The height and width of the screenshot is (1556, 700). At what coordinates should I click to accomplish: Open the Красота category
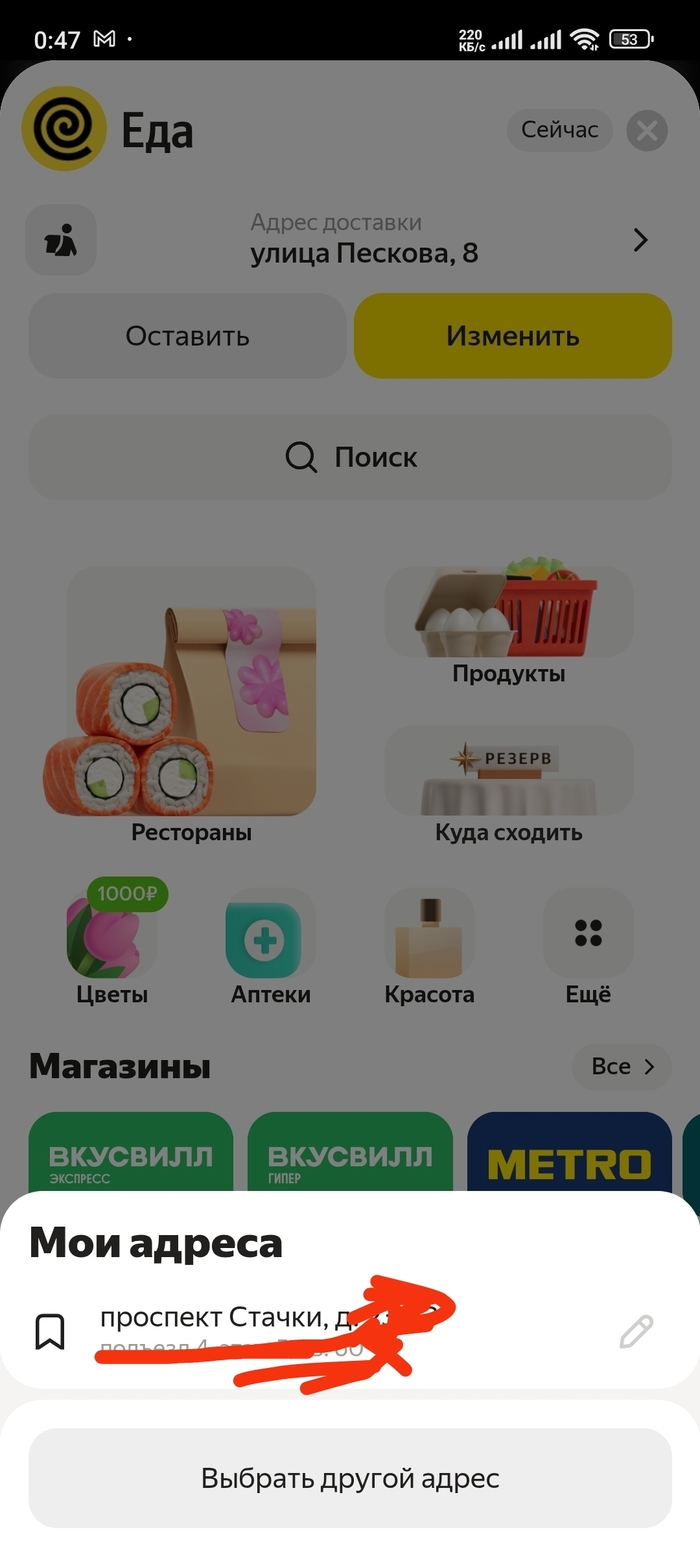[429, 945]
